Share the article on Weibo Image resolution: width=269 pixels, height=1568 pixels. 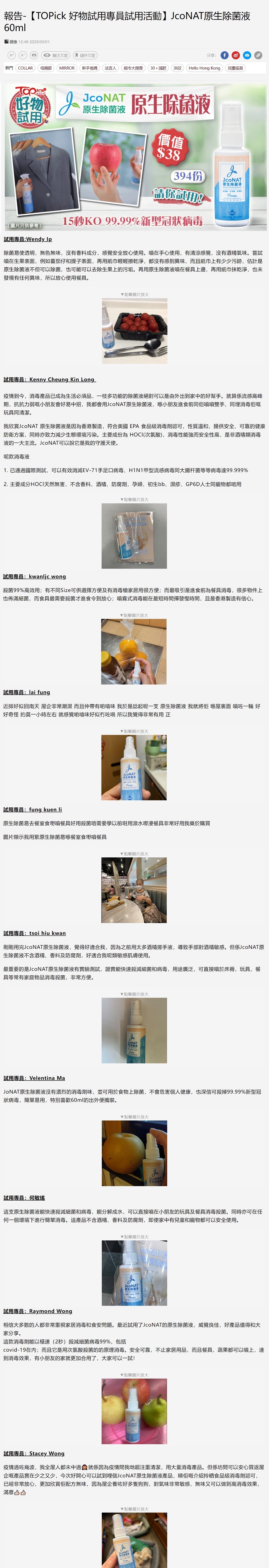[236, 55]
